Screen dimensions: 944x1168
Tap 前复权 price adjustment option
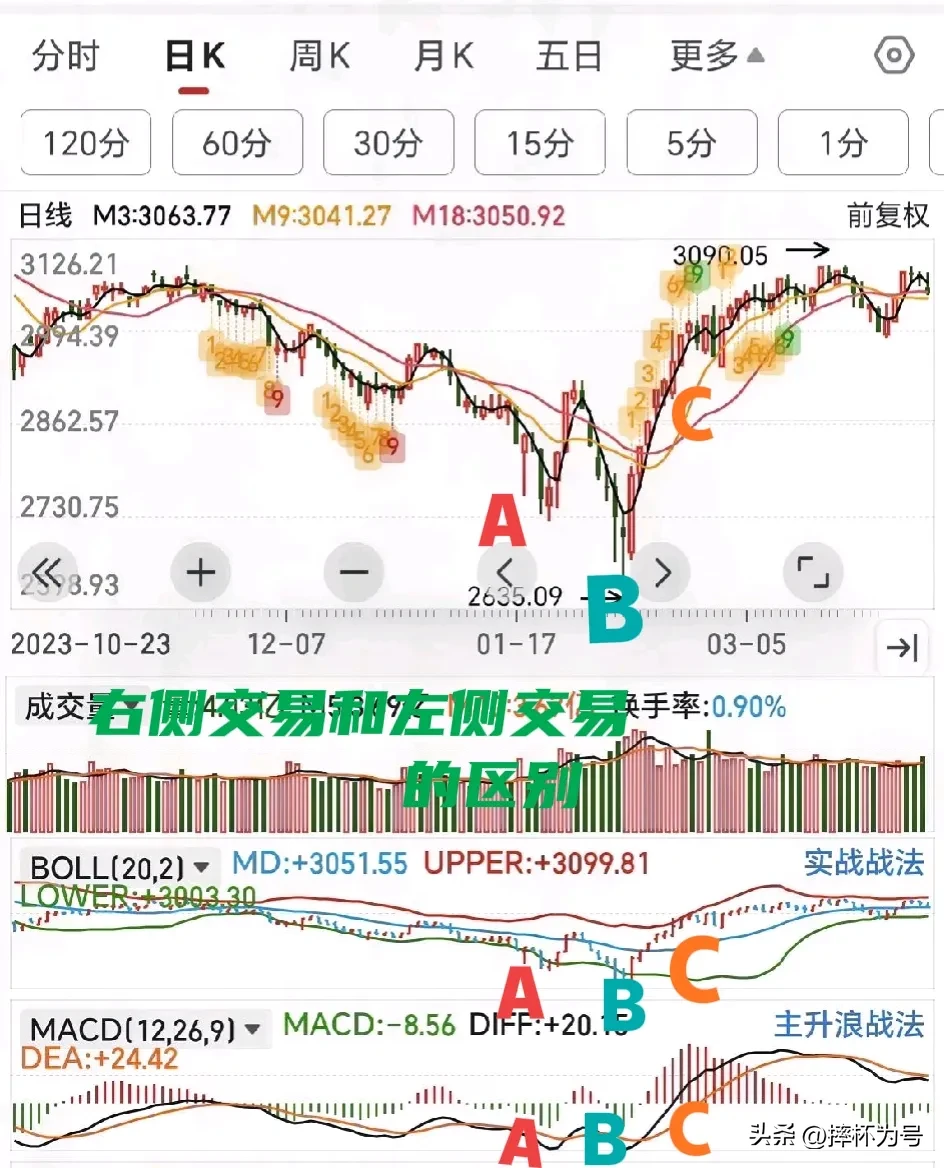point(888,216)
